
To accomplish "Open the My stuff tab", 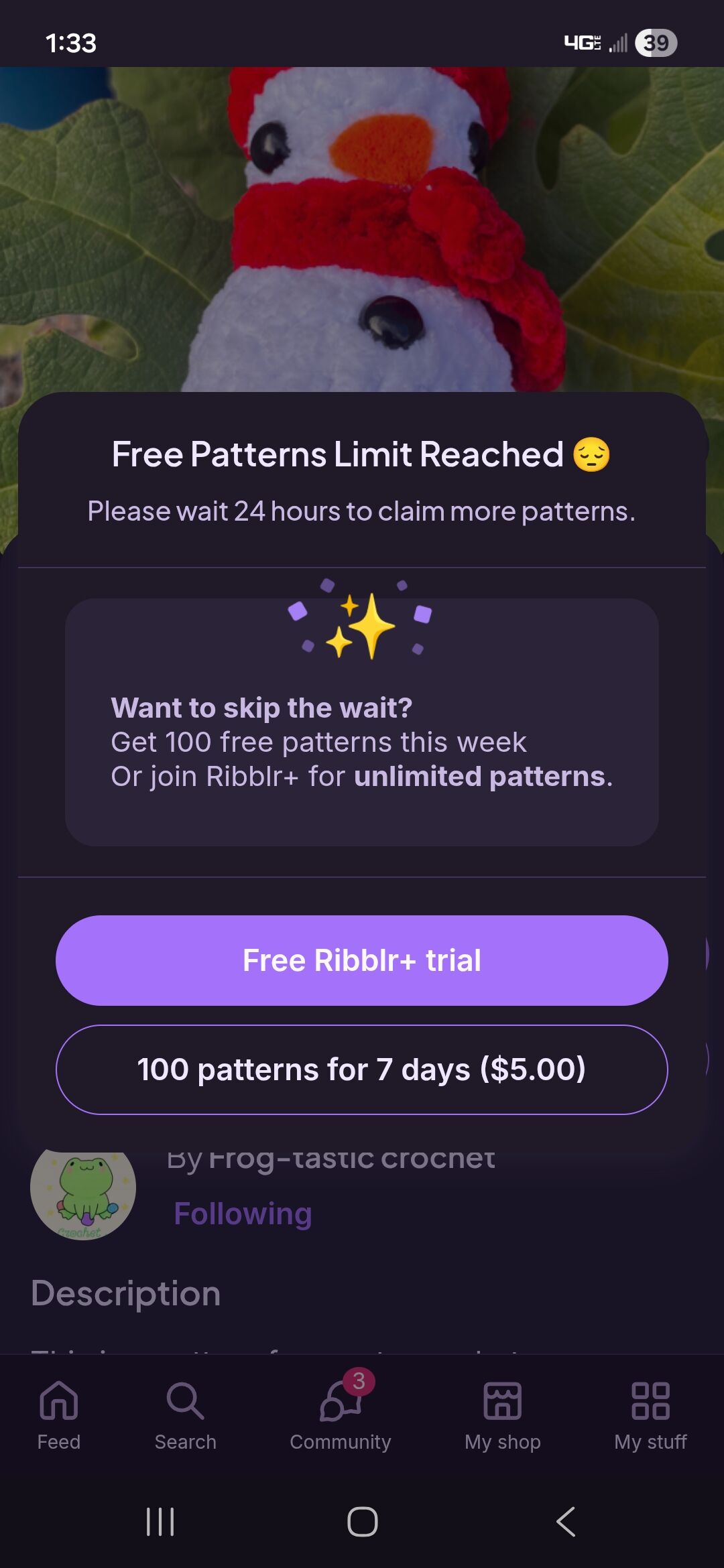I will click(650, 1414).
